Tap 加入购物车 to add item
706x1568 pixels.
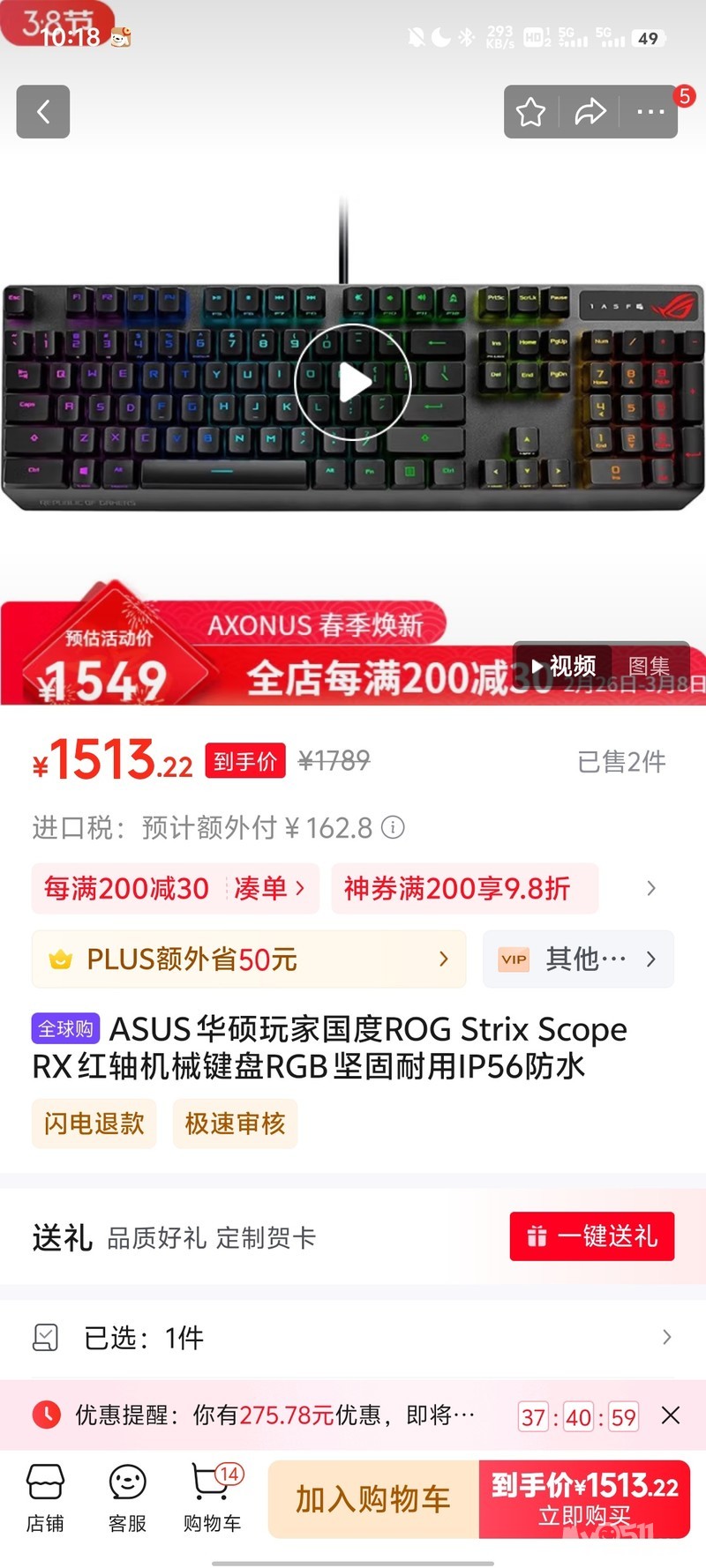coord(373,1498)
